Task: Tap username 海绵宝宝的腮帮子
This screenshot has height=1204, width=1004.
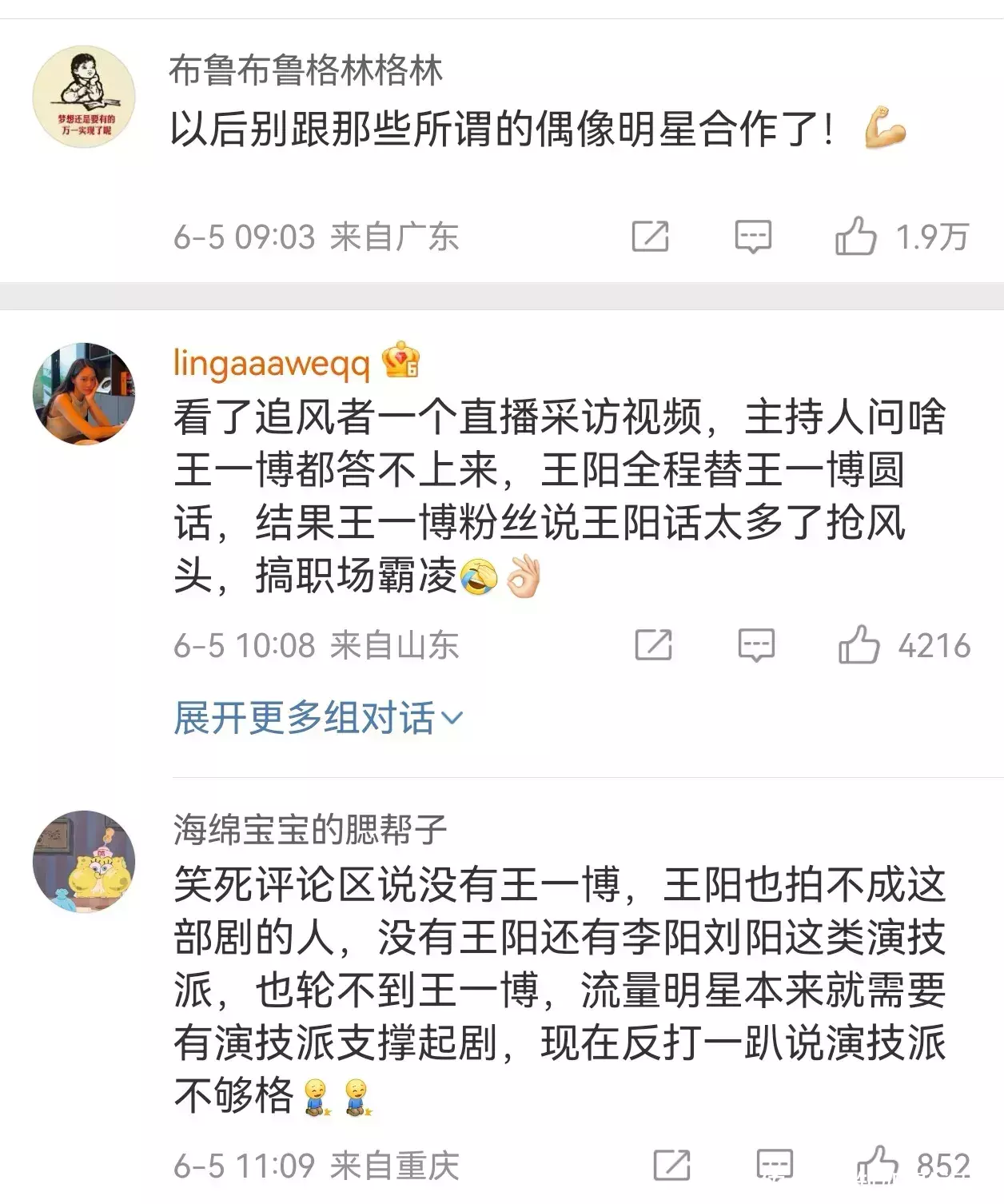Action: click(309, 829)
